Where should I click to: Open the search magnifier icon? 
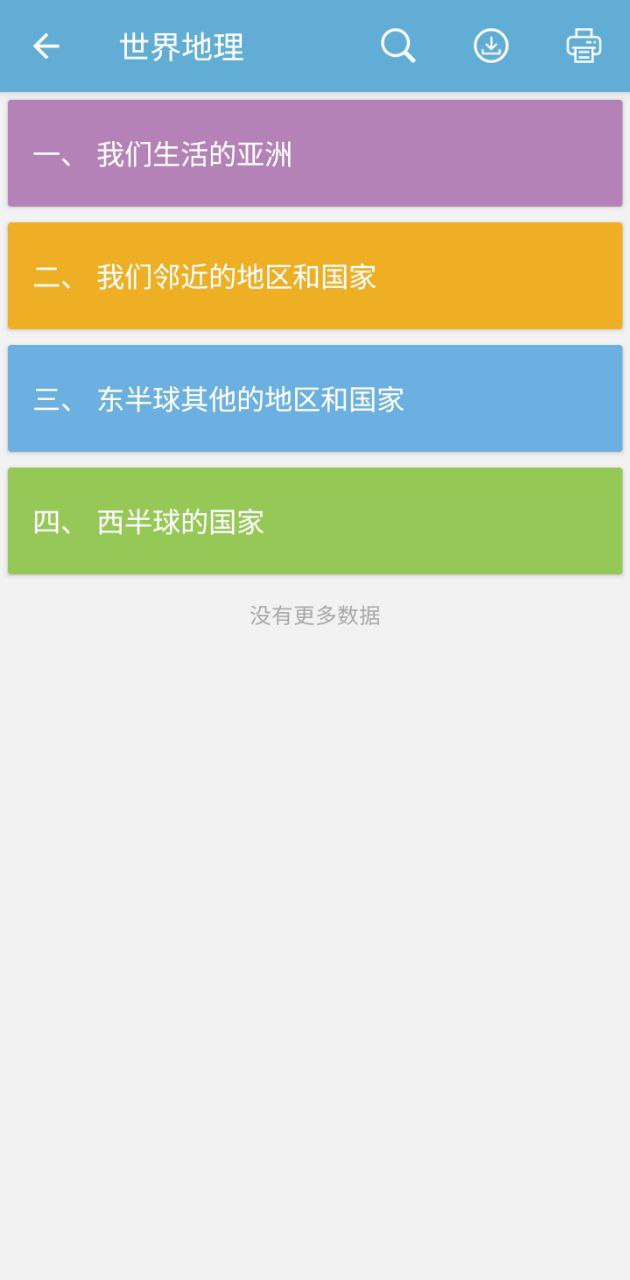398,46
